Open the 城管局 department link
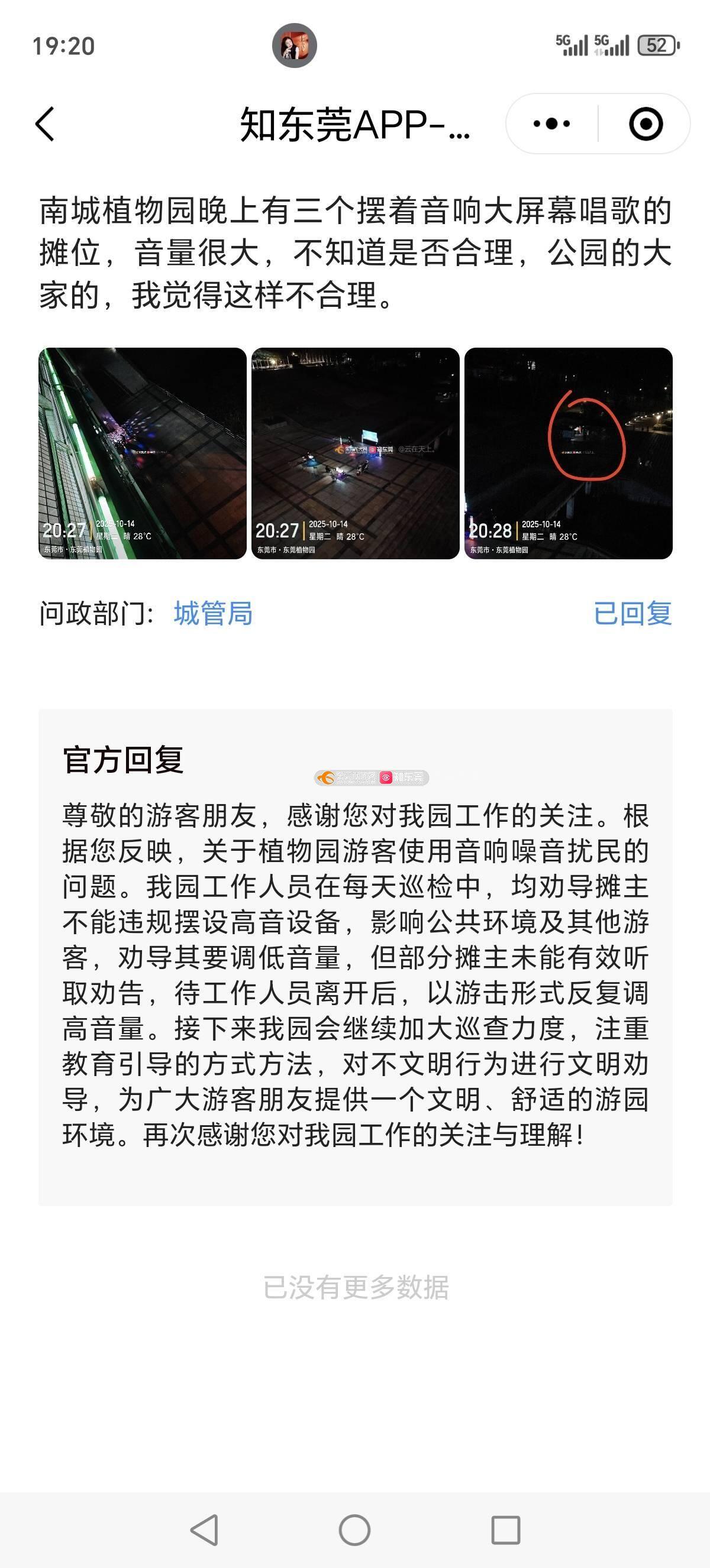This screenshot has height=1568, width=710. coord(212,613)
